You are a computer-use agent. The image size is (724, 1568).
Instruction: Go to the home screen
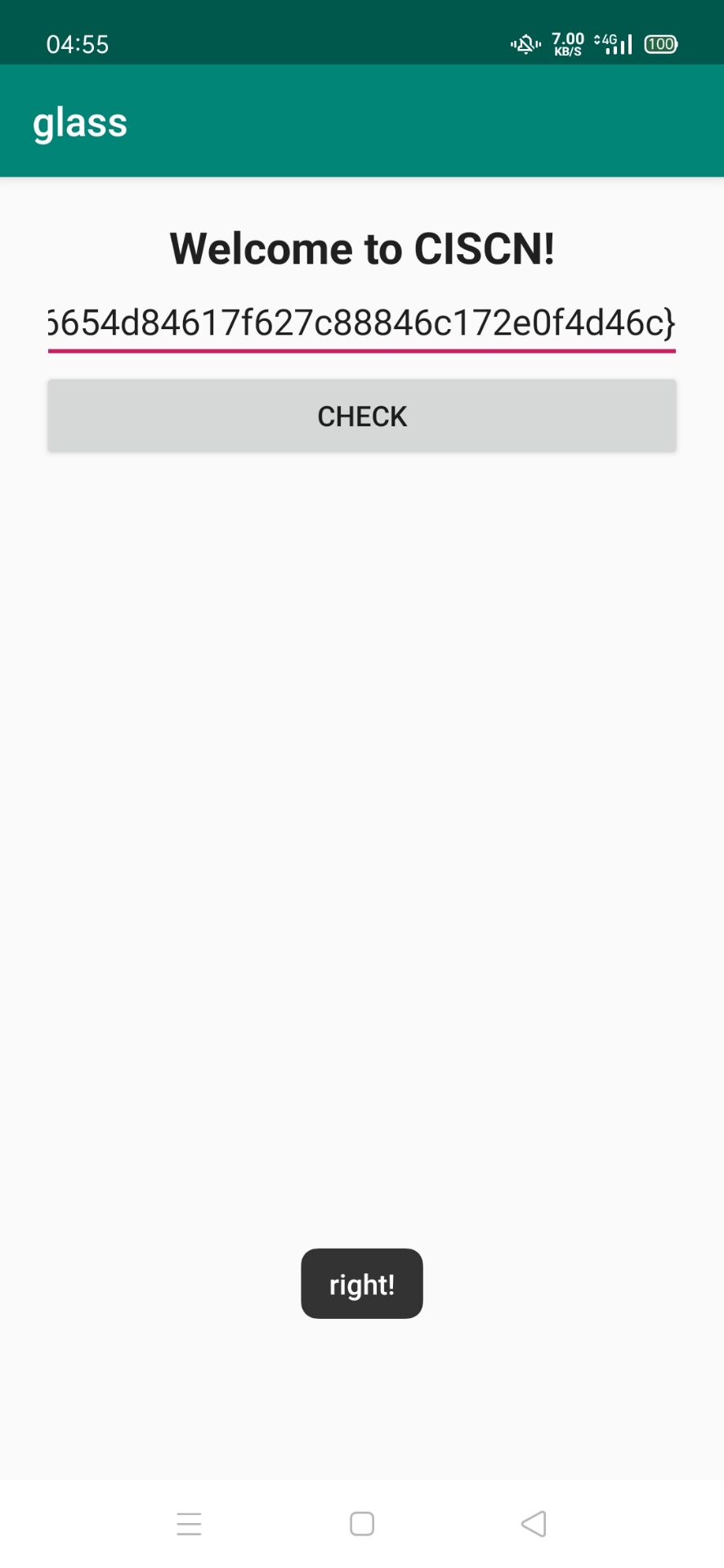[x=362, y=1524]
